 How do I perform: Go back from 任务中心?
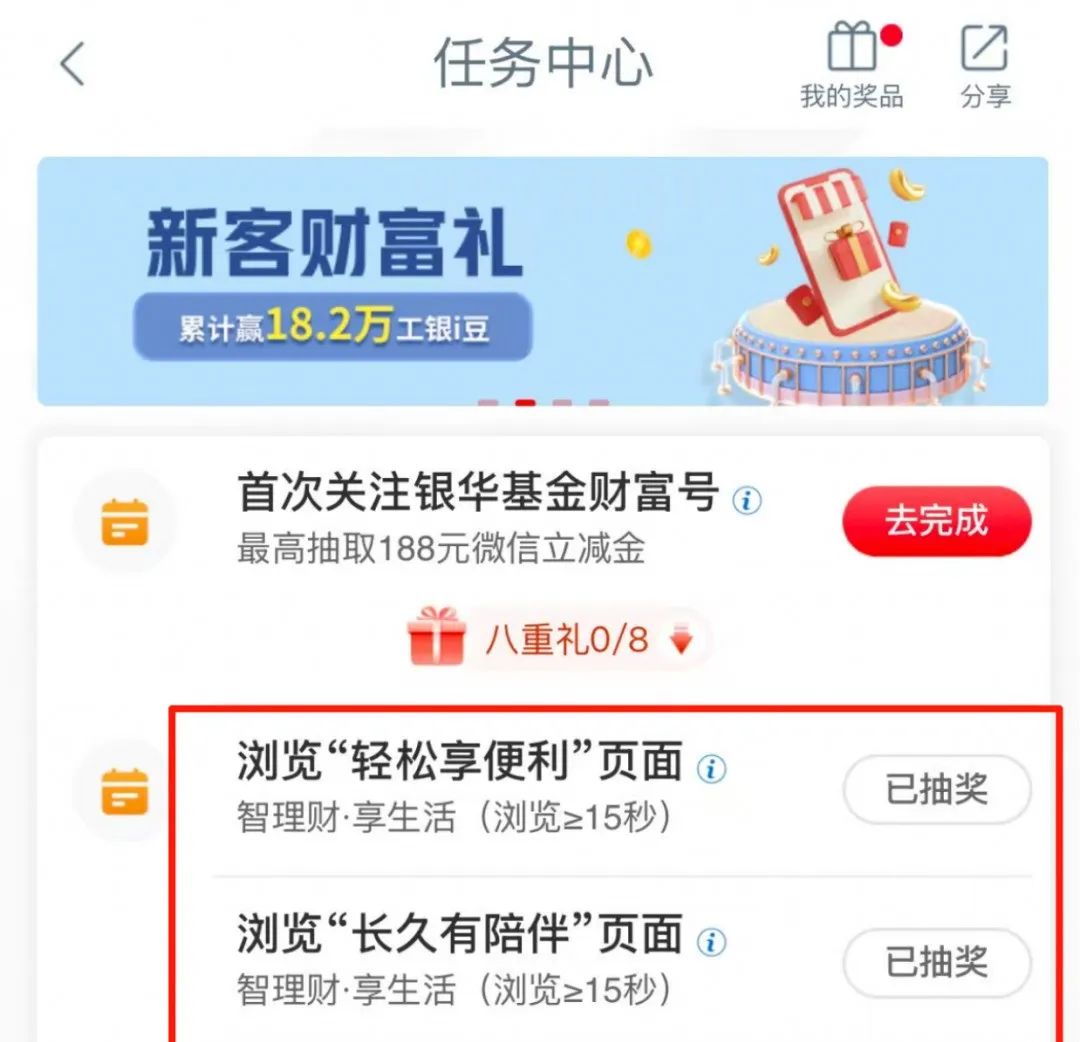(x=72, y=65)
